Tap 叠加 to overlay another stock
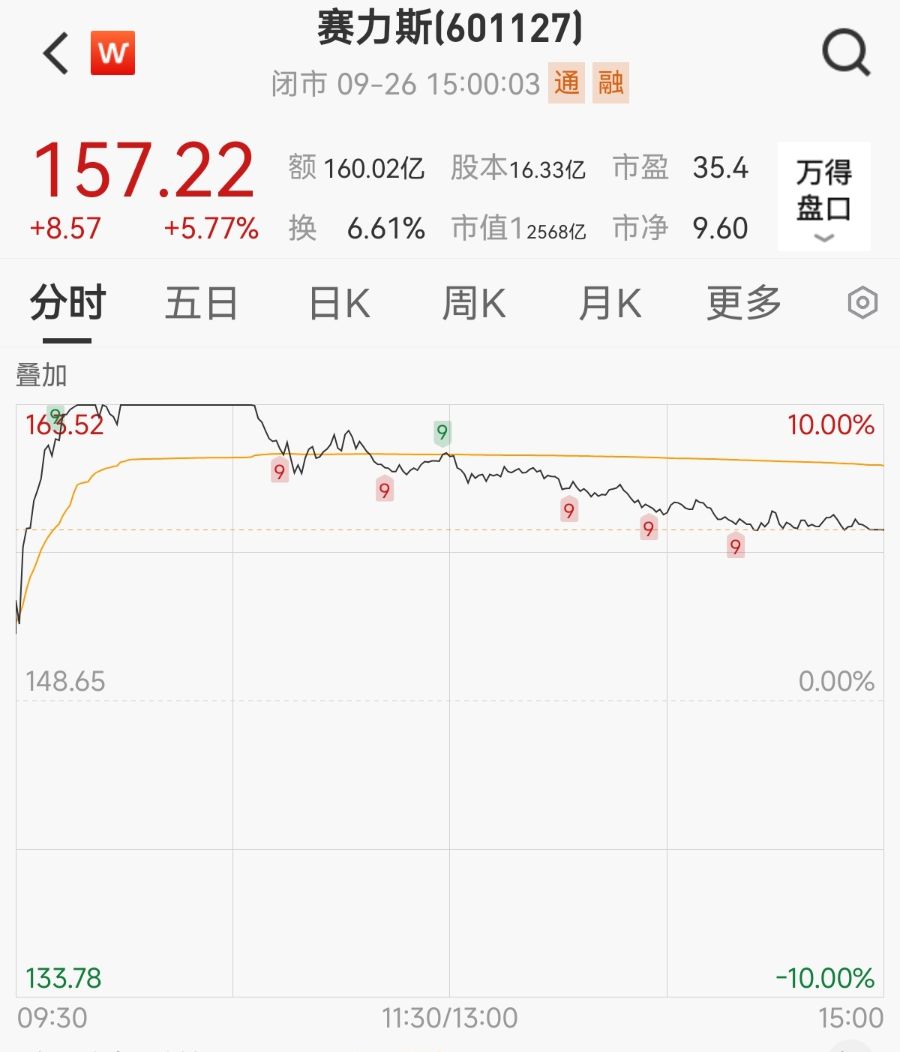This screenshot has height=1052, width=900. click(x=42, y=375)
